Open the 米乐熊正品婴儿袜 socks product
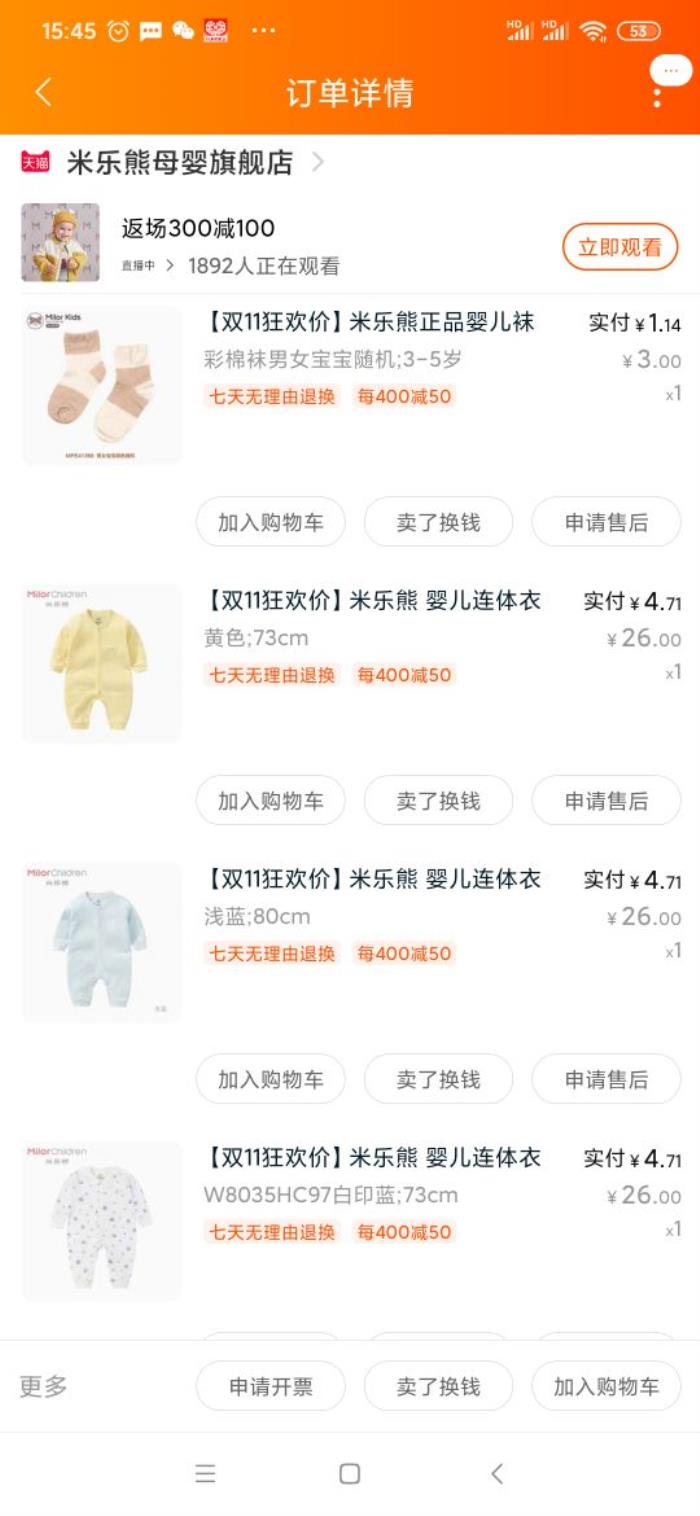Viewport: 700px width, 1516px height. coord(370,322)
